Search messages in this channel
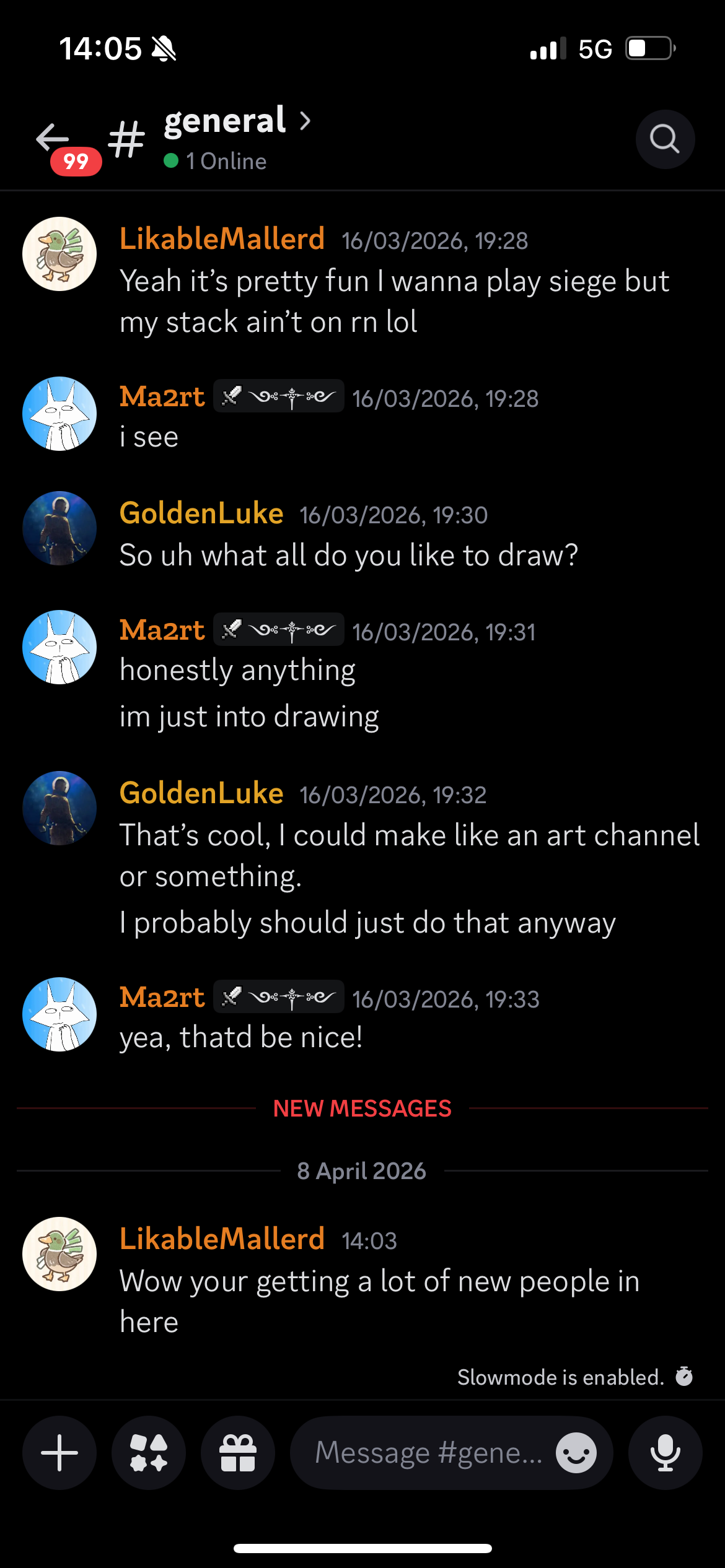The width and height of the screenshot is (725, 1568). tap(665, 139)
